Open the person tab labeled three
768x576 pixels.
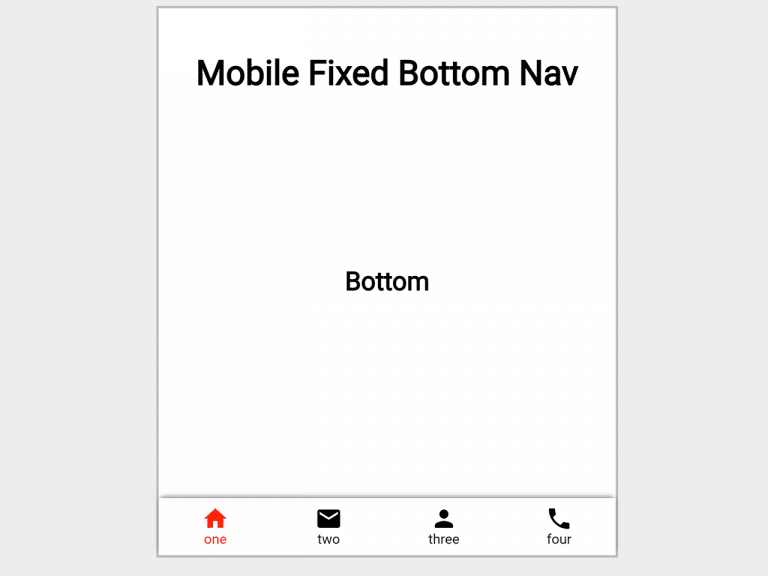[x=444, y=526]
